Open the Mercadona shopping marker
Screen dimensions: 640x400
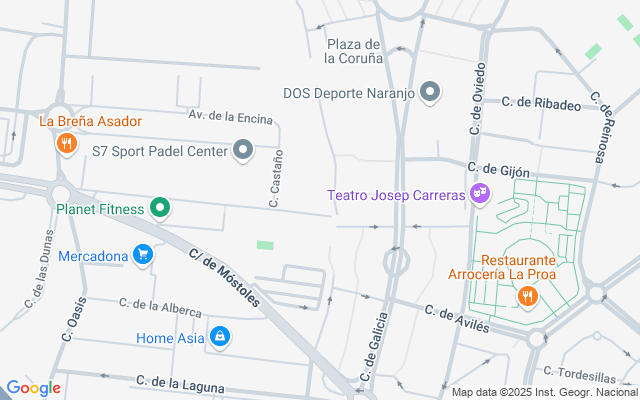[143, 256]
